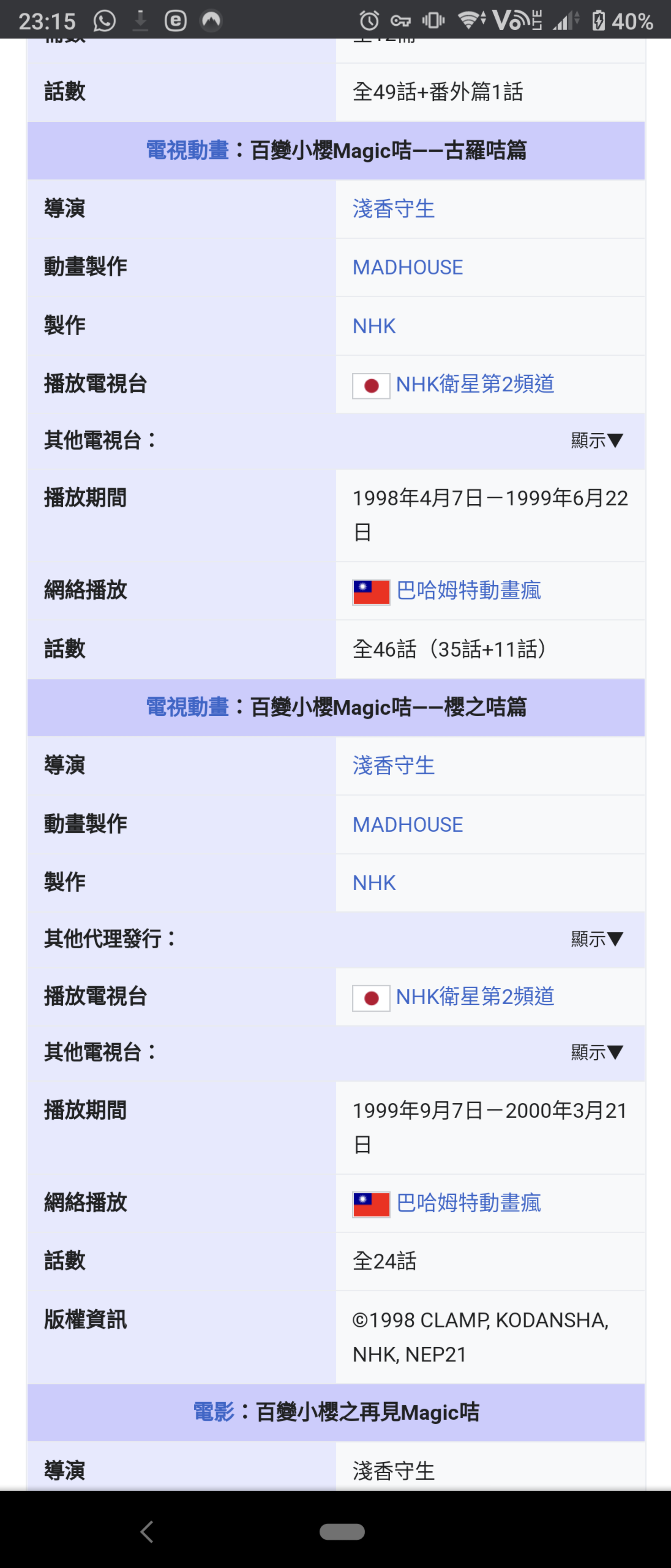Open 電視動畫 link in 櫻之咭篇 header

click(187, 707)
